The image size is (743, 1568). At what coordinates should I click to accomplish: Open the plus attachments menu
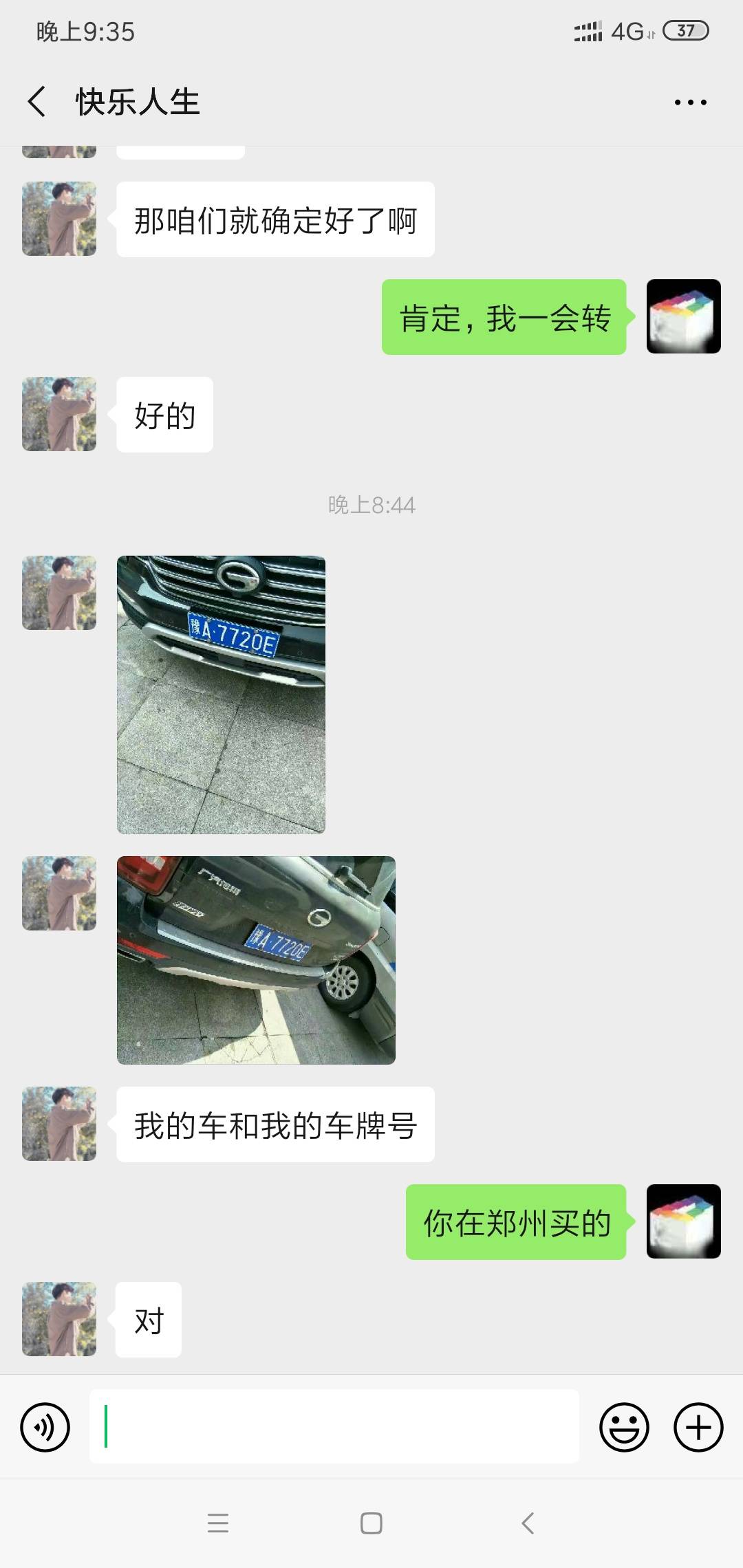[698, 1428]
